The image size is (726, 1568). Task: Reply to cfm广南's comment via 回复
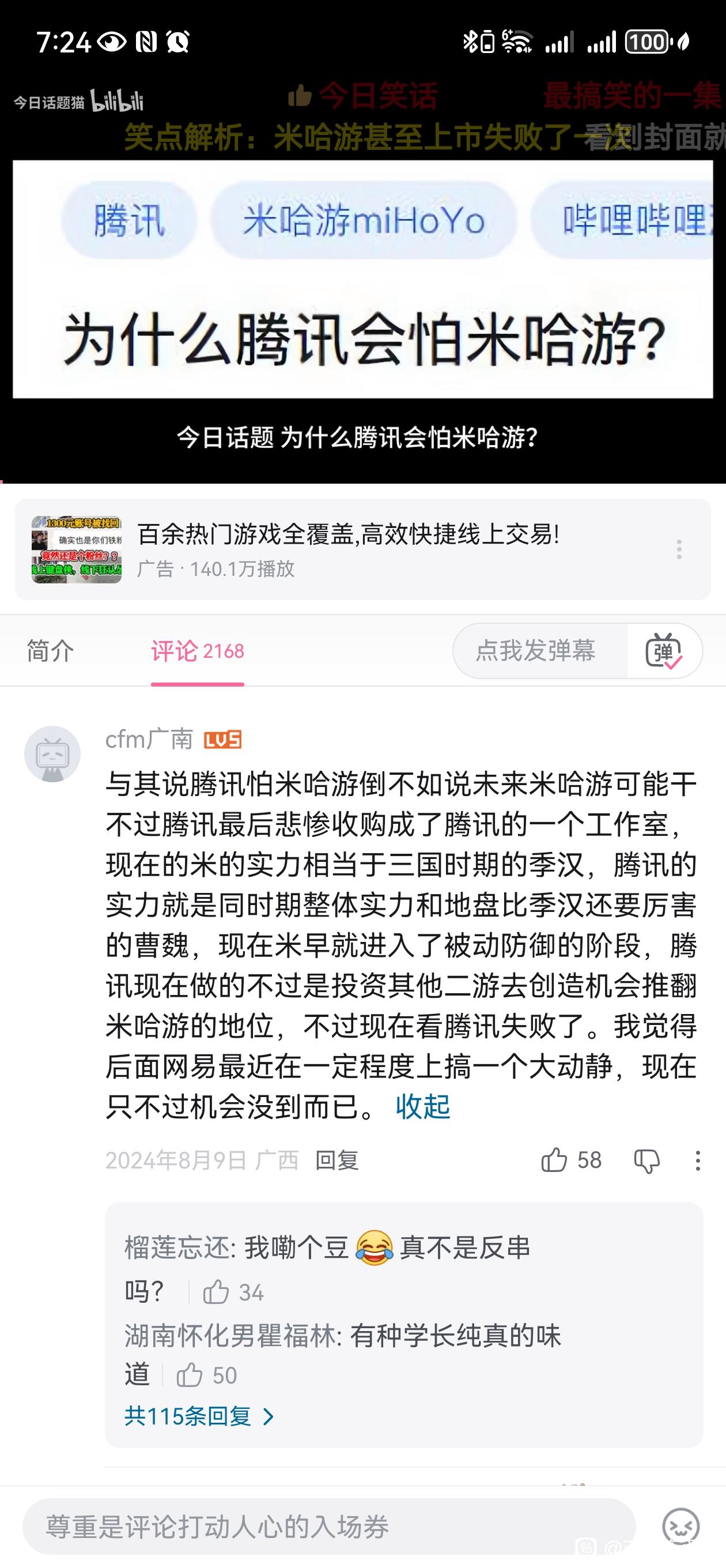pyautogui.click(x=336, y=1160)
